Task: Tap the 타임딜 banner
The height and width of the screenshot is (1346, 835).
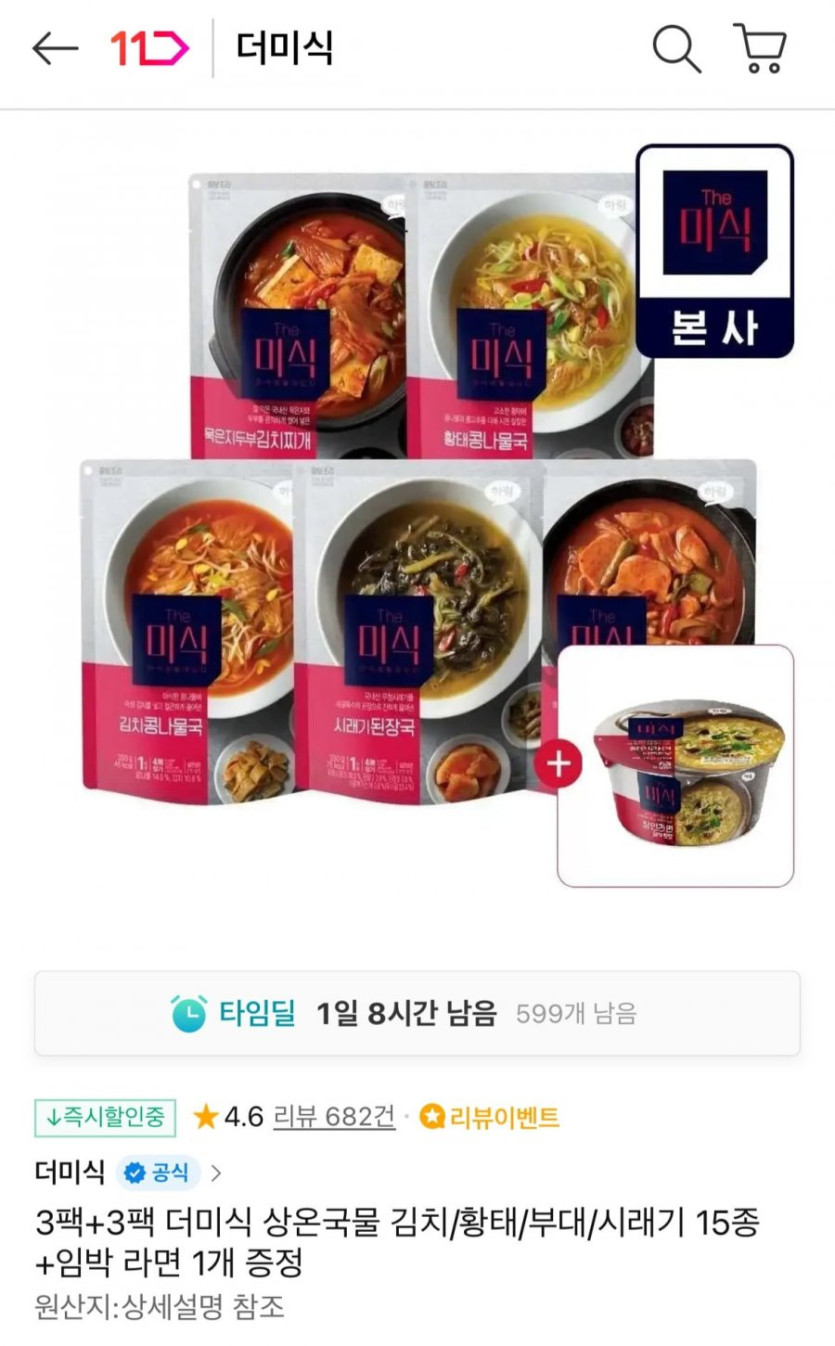Action: tap(417, 1013)
